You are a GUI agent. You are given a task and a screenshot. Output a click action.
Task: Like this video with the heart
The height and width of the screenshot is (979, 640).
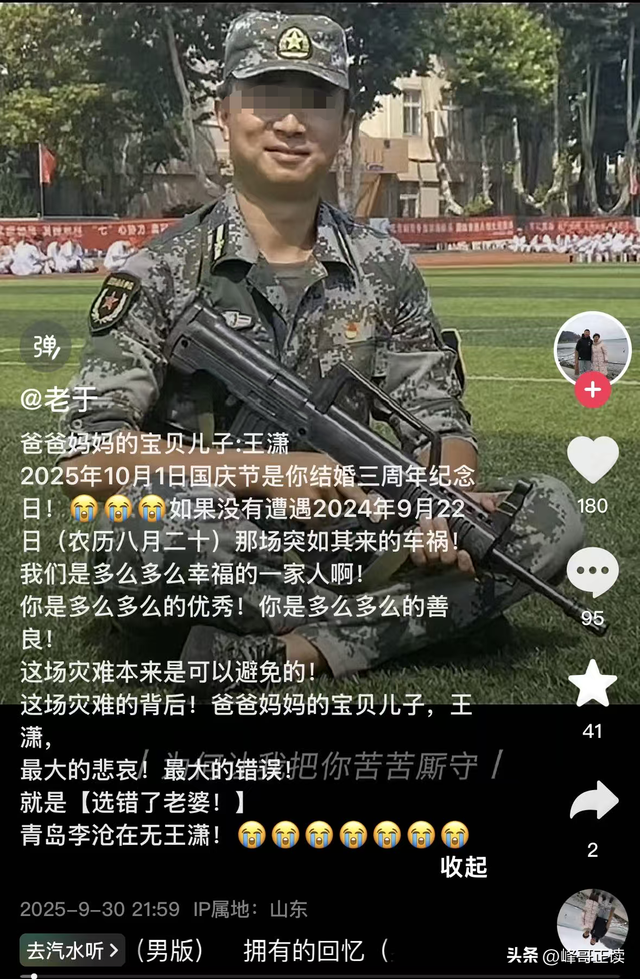592,460
